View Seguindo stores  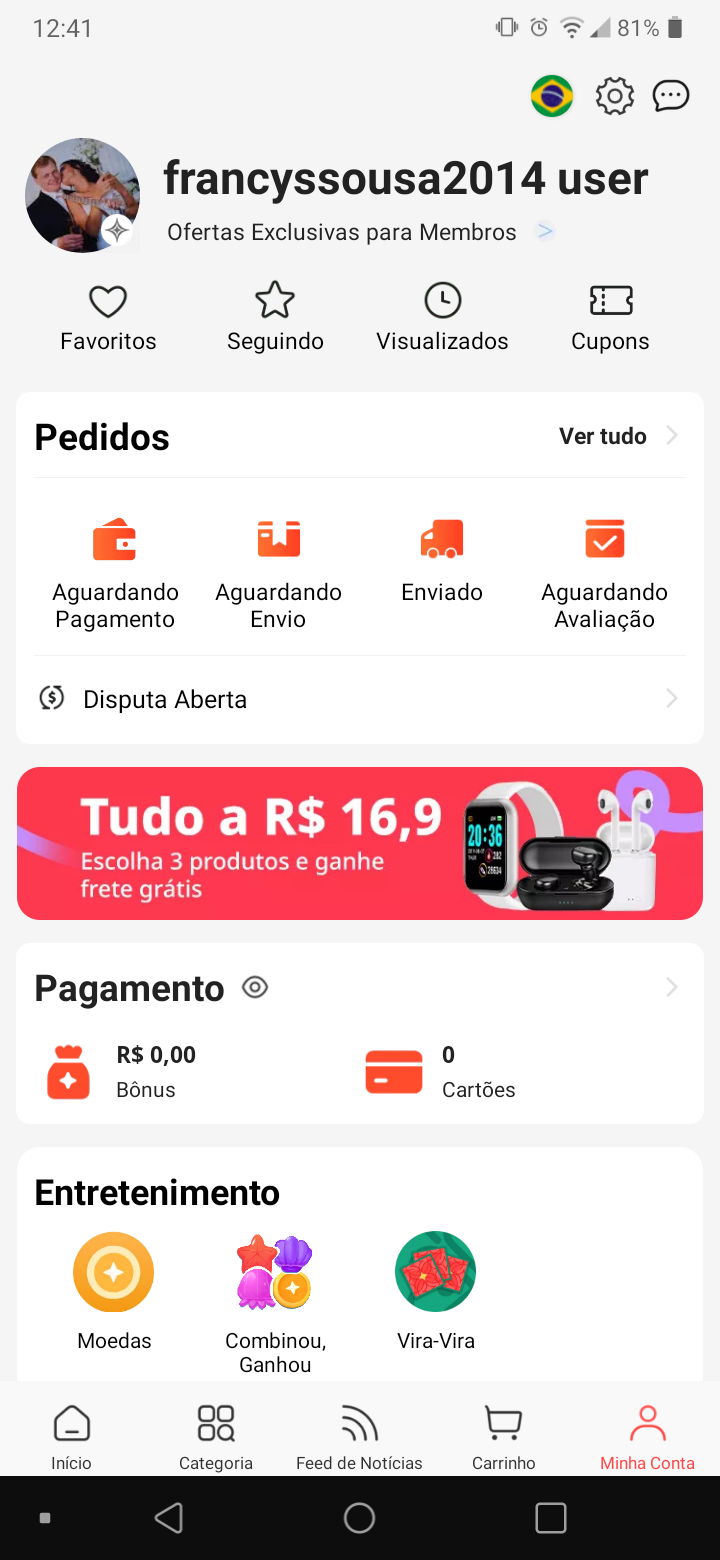(275, 318)
